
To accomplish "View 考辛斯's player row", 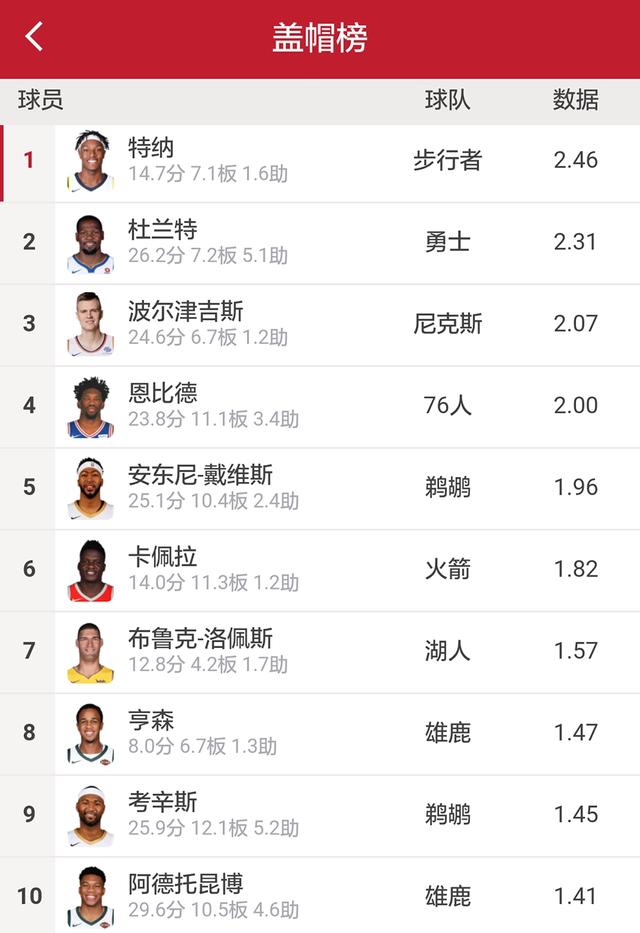I will [x=320, y=816].
